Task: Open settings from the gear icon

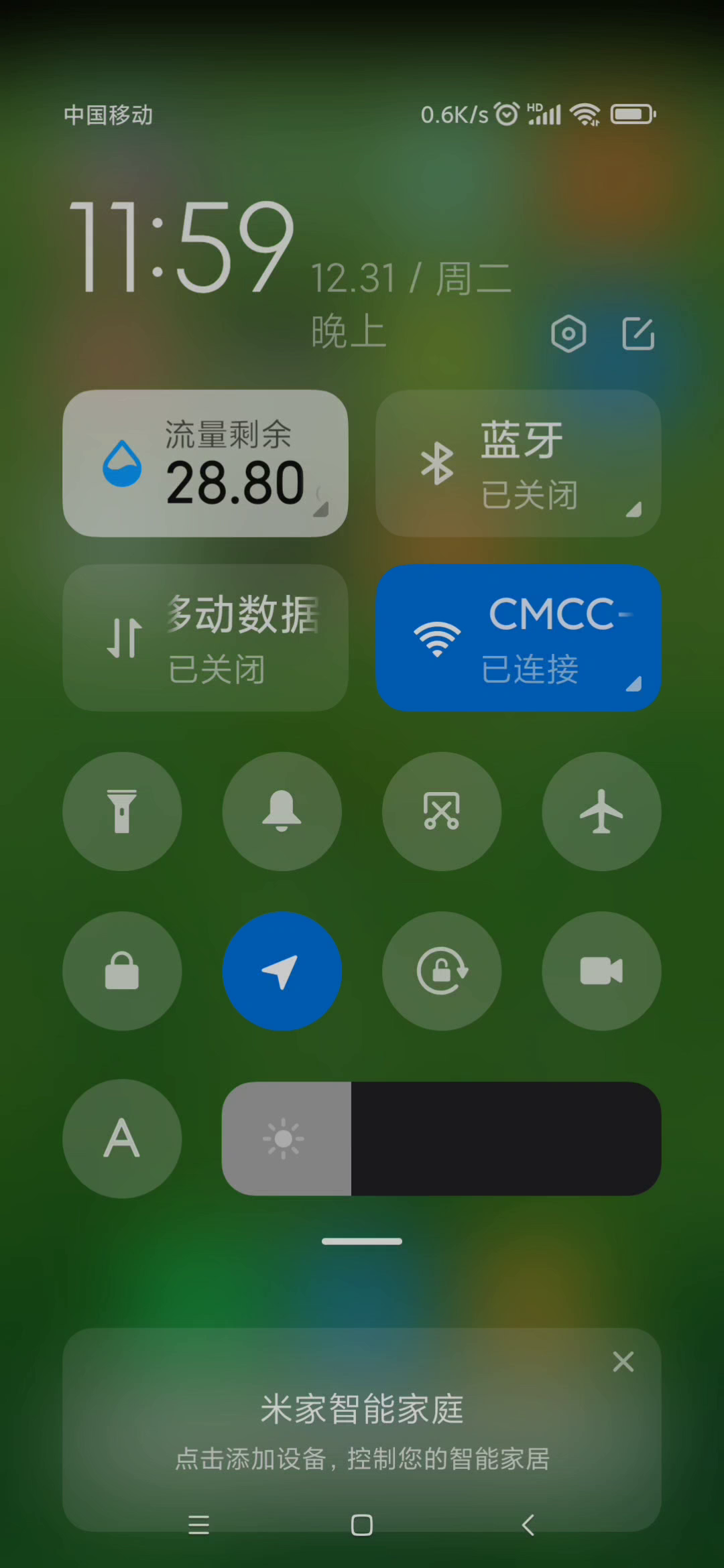Action: [568, 334]
